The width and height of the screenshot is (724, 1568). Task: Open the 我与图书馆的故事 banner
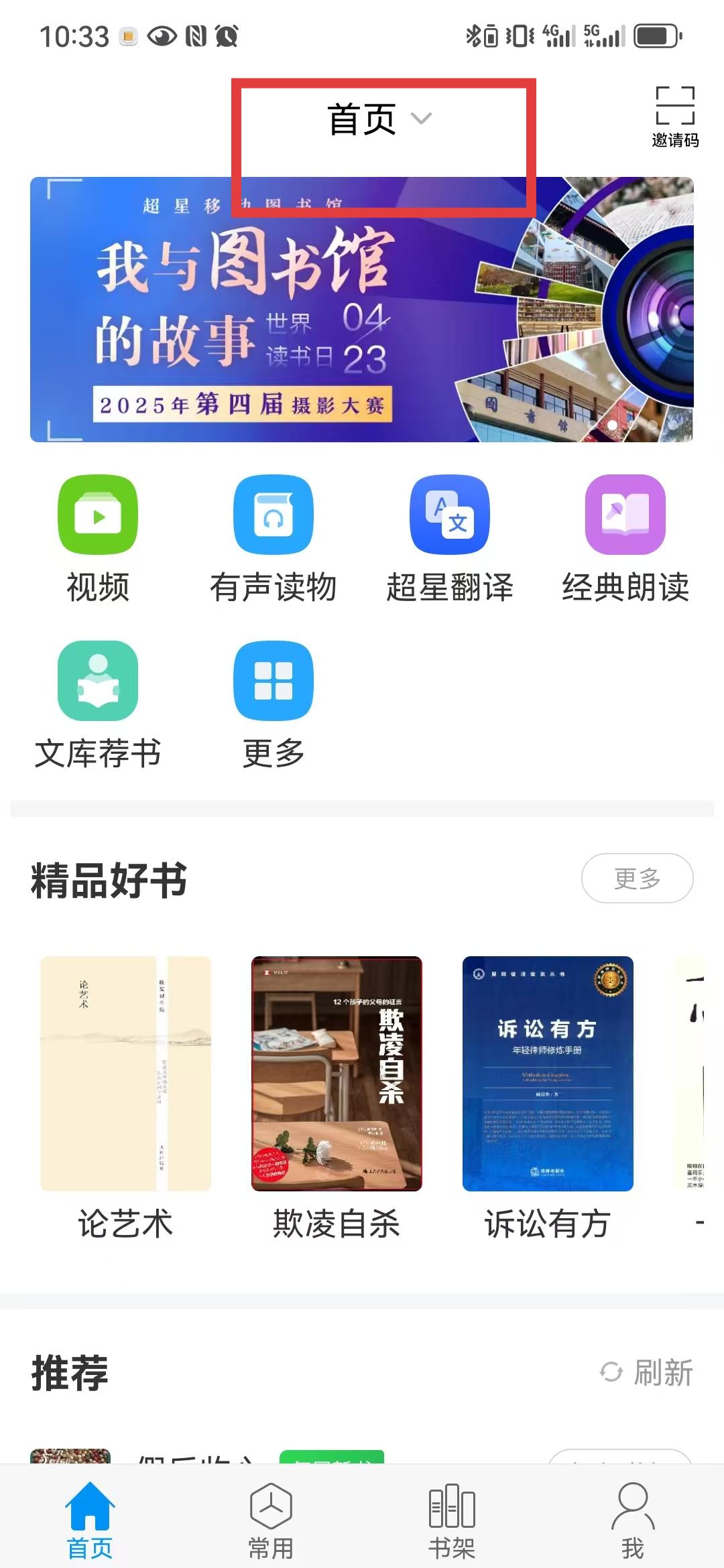click(x=361, y=310)
